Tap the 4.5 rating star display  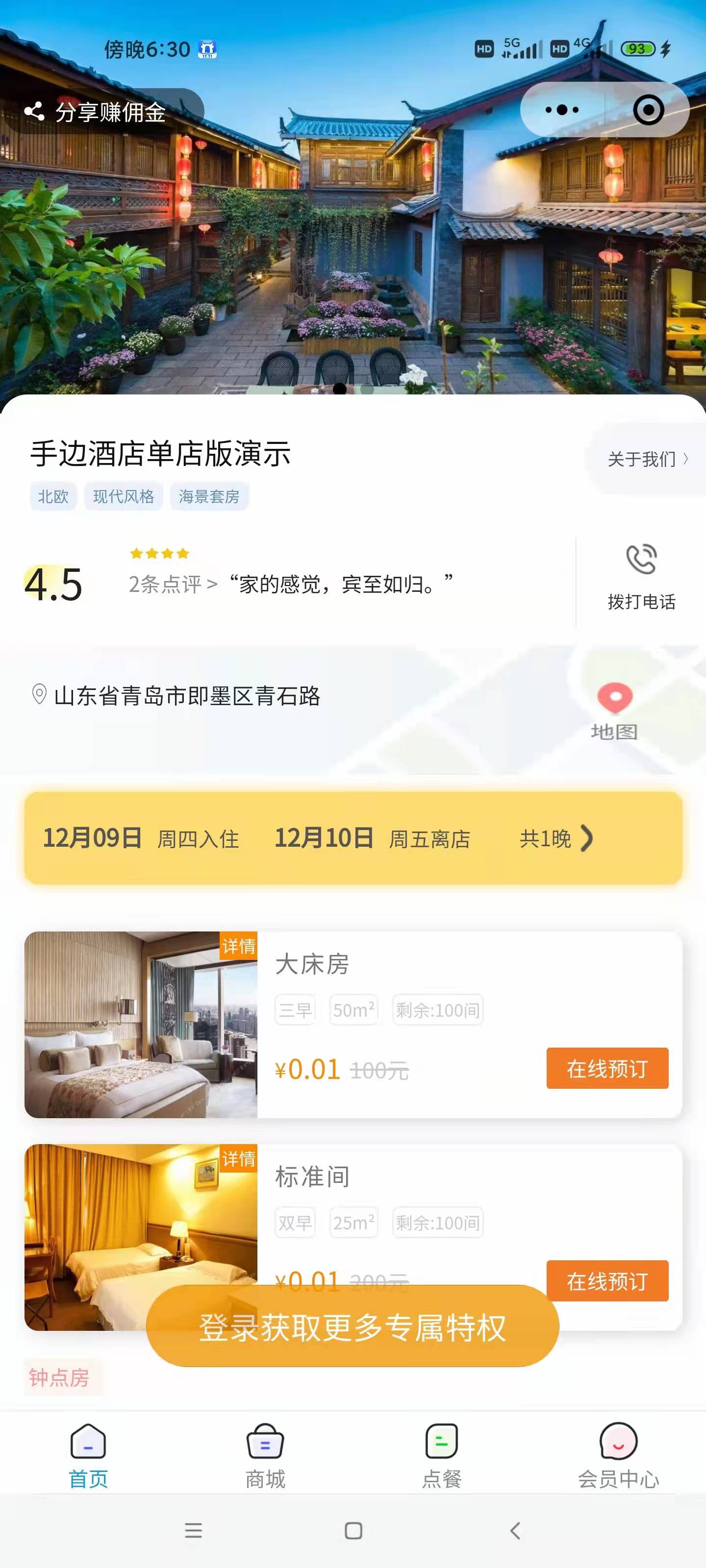54,586
